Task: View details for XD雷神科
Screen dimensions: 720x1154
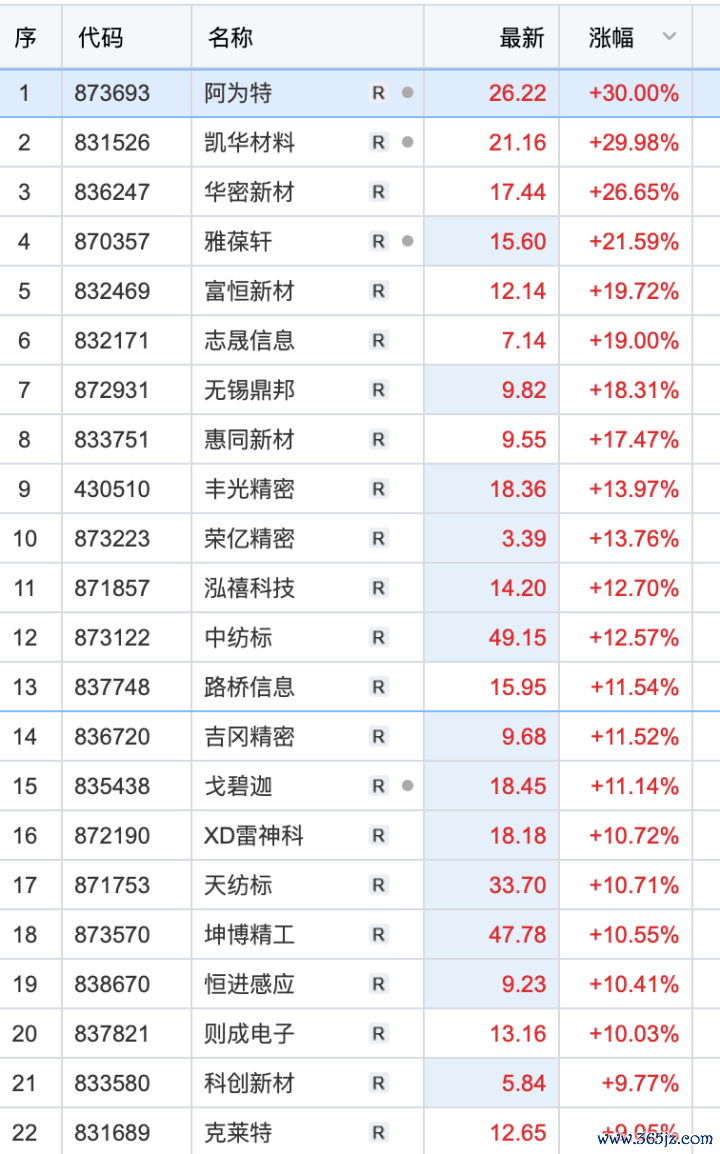Action: 360,835
